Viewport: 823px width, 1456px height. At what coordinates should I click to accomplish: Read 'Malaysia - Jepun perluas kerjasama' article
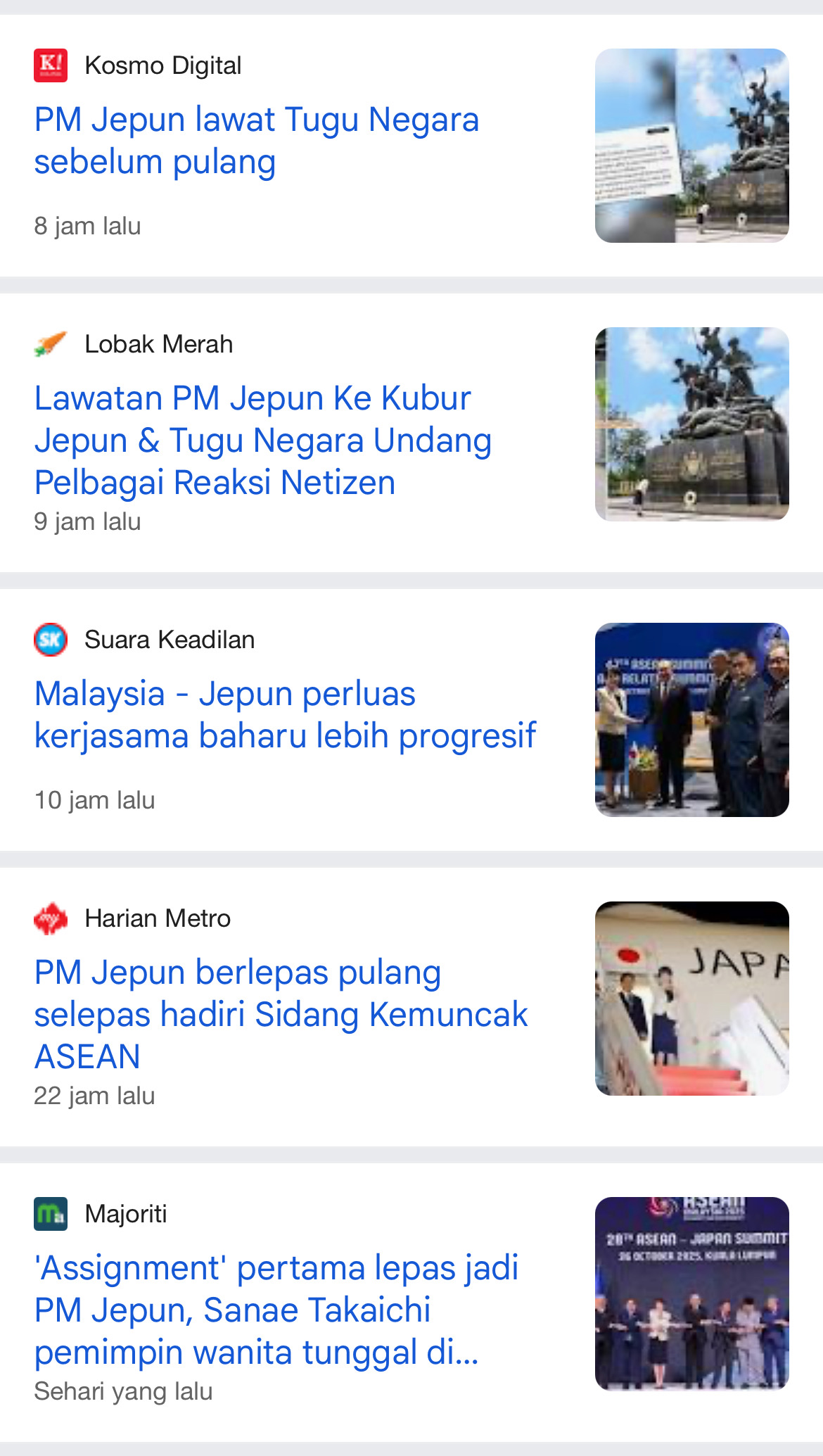(285, 715)
